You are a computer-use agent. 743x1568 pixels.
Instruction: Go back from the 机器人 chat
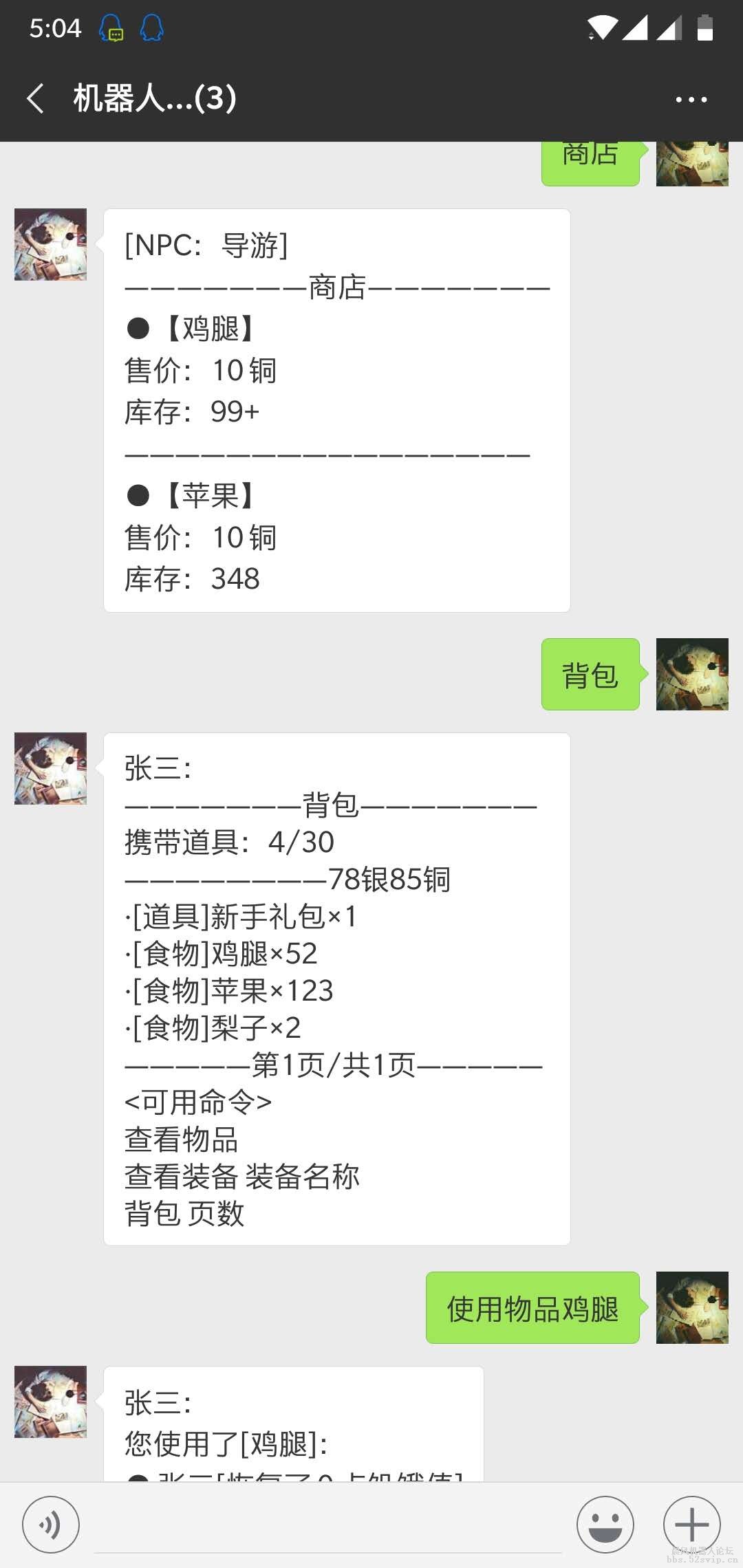click(x=36, y=98)
